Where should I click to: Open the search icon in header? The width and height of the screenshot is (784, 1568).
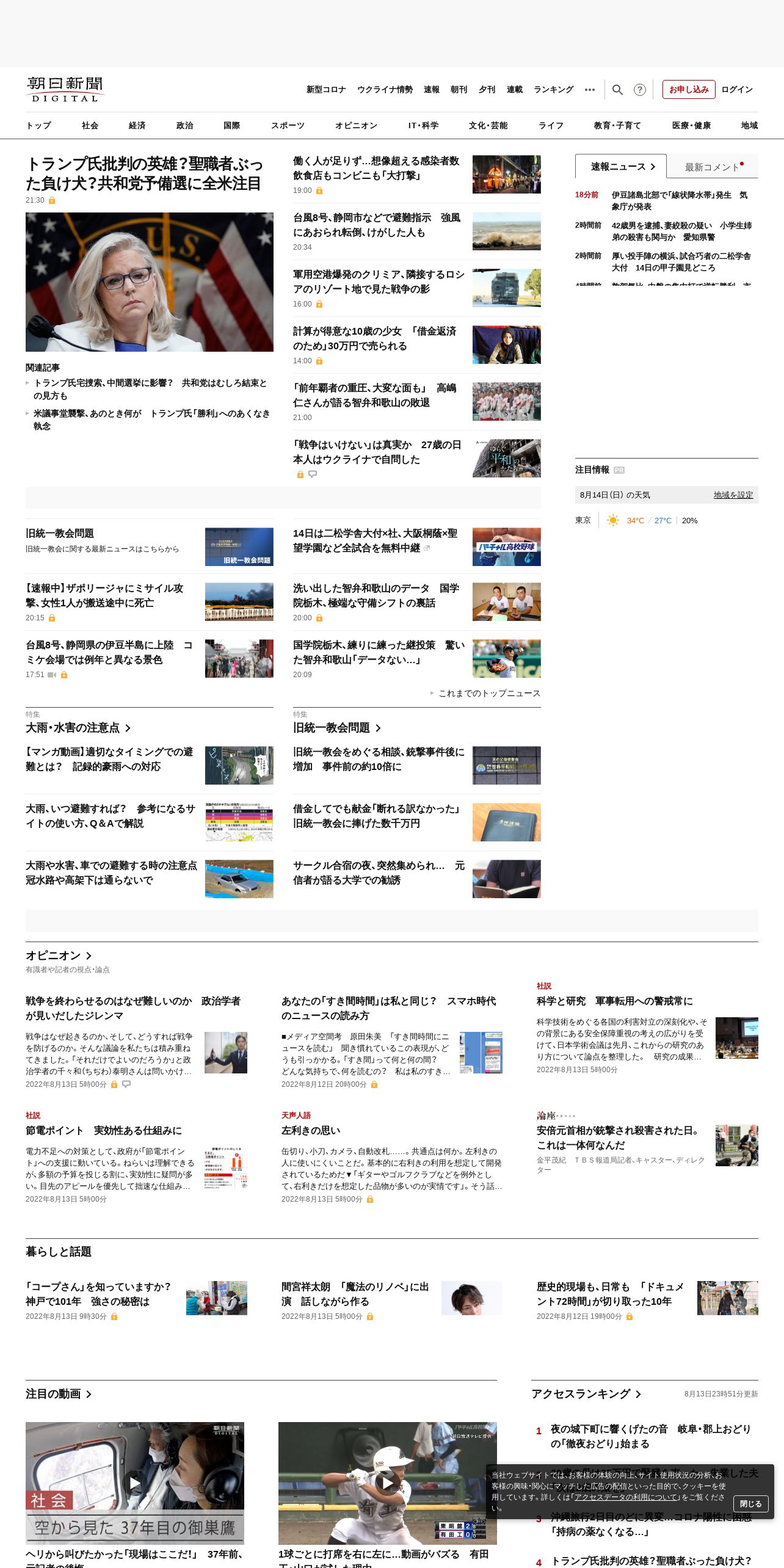tap(617, 90)
